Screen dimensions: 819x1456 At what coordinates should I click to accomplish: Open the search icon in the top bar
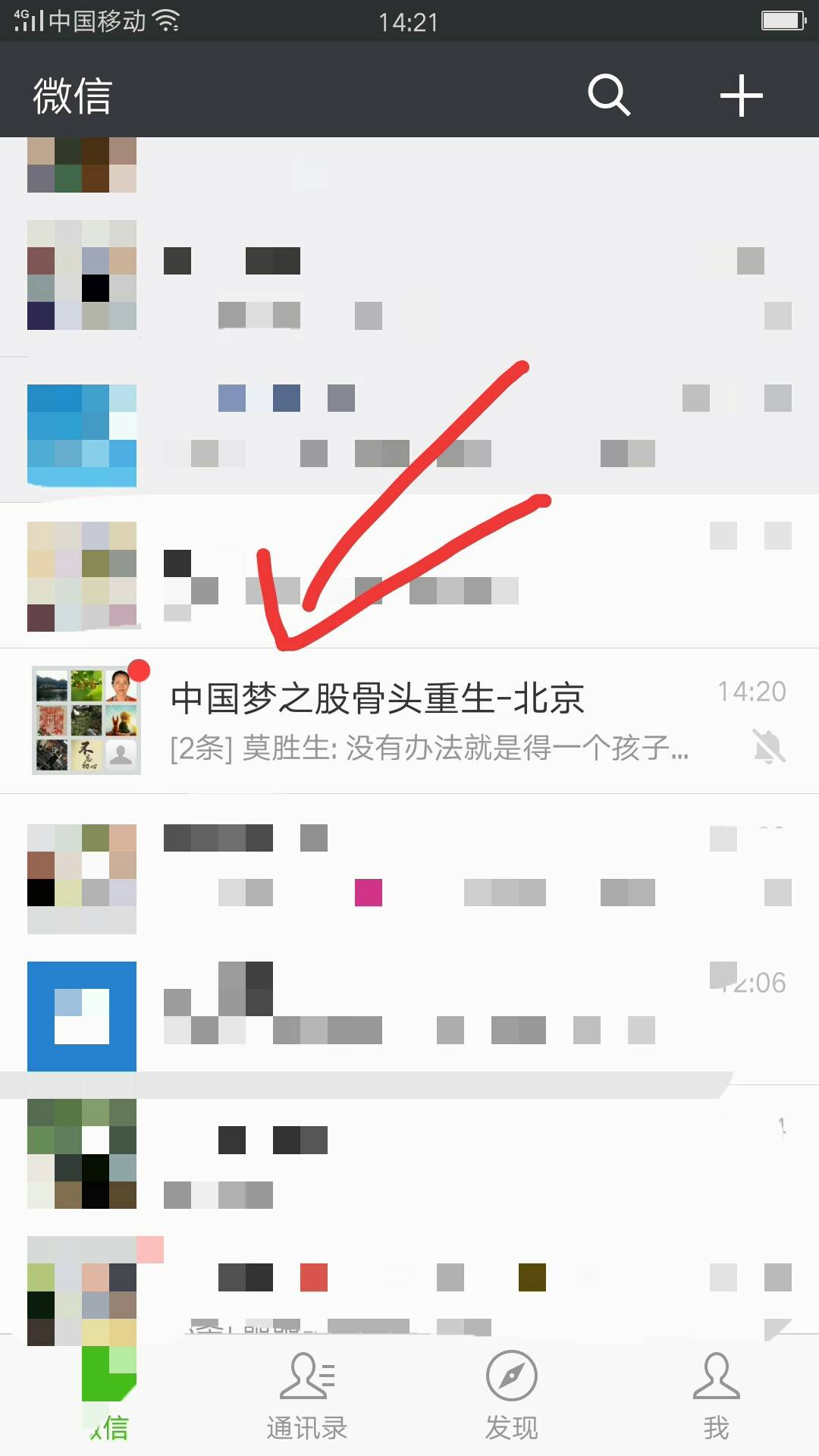point(609,96)
